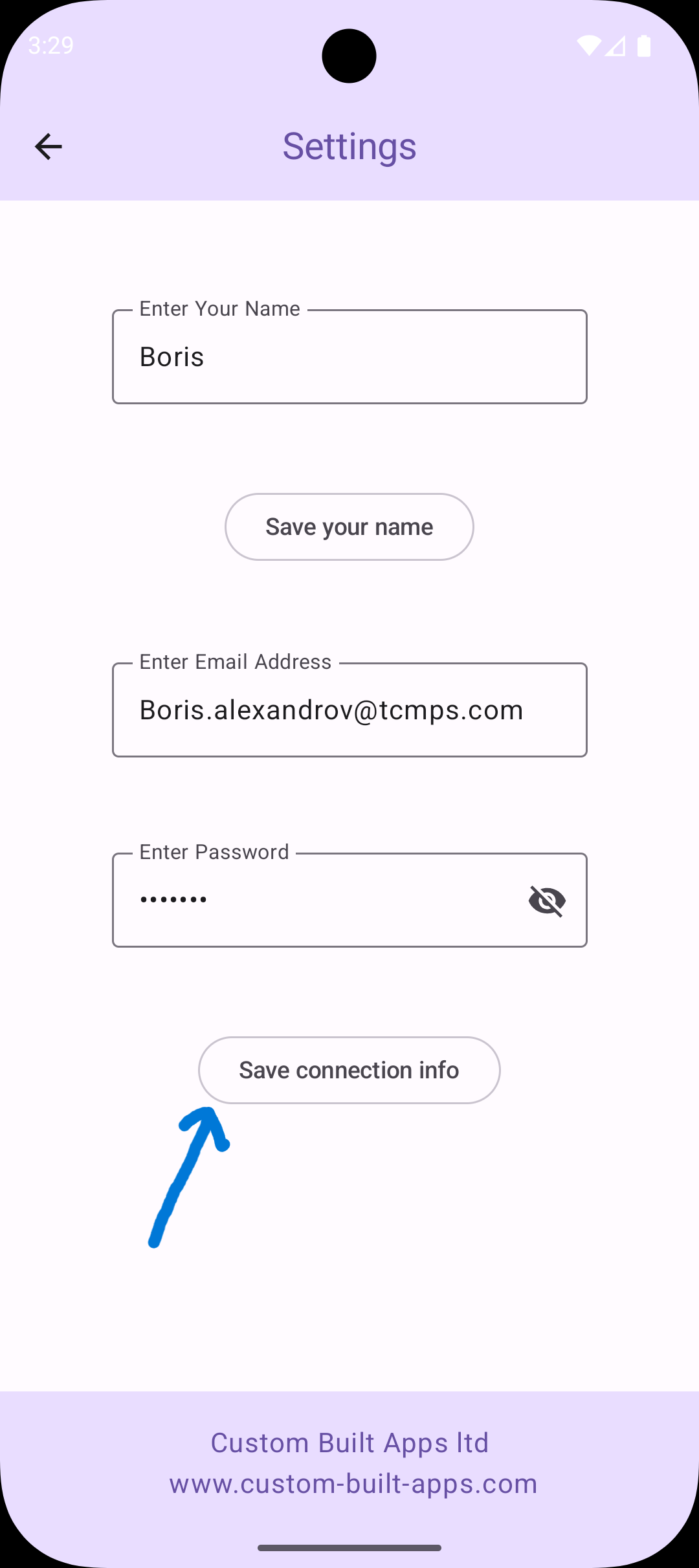Go back from the Settings screen

click(49, 146)
